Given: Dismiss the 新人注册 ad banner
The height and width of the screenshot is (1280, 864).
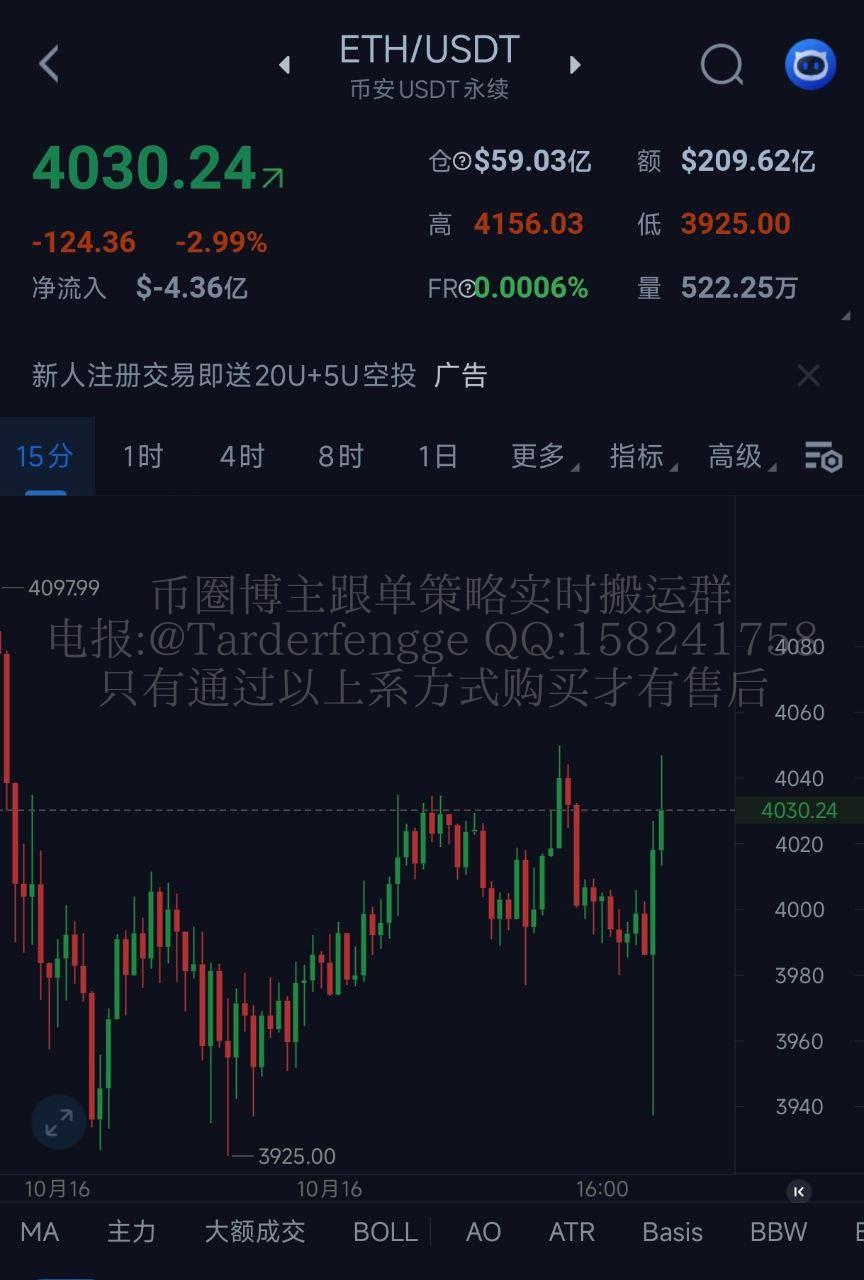Looking at the screenshot, I should pyautogui.click(x=808, y=376).
